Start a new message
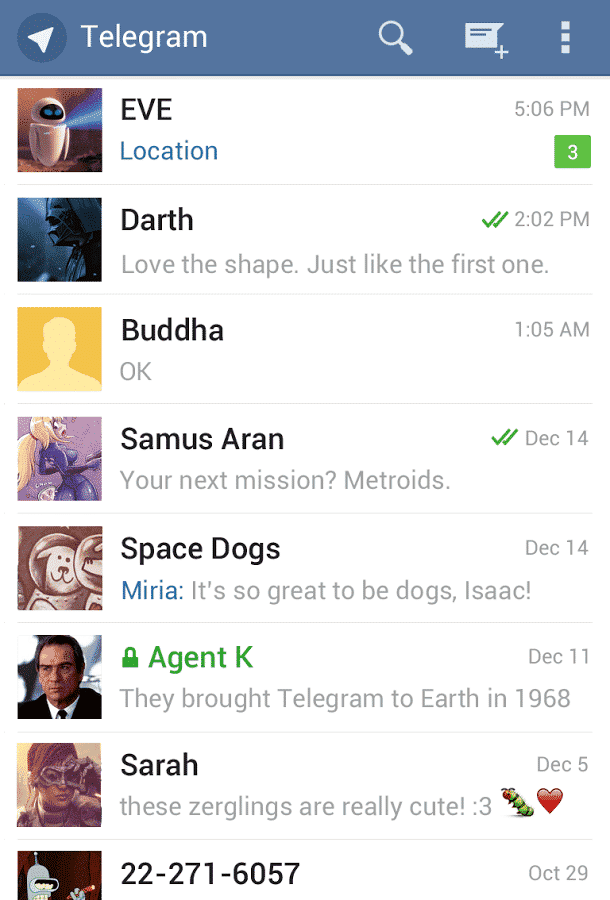610x900 pixels. [486, 38]
